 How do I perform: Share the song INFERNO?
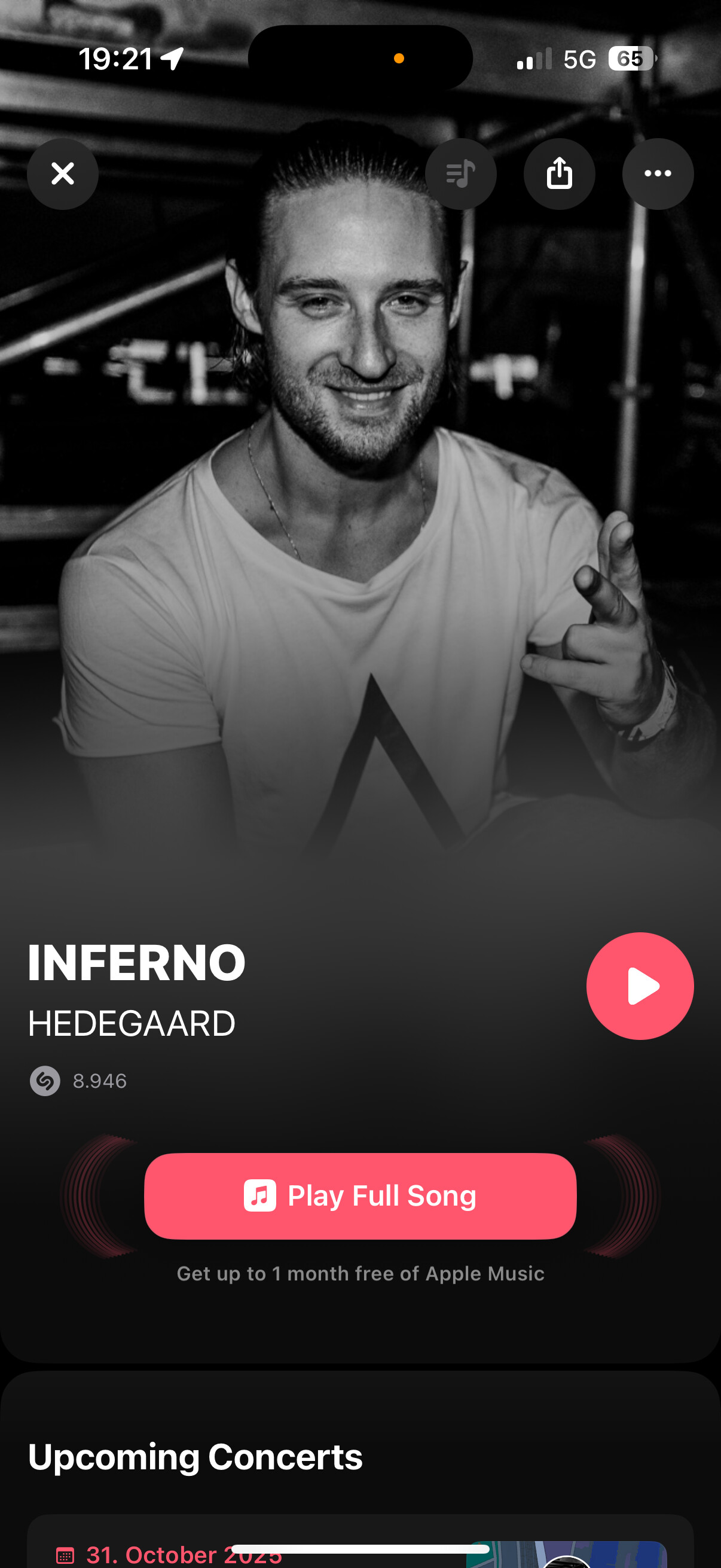pos(559,174)
